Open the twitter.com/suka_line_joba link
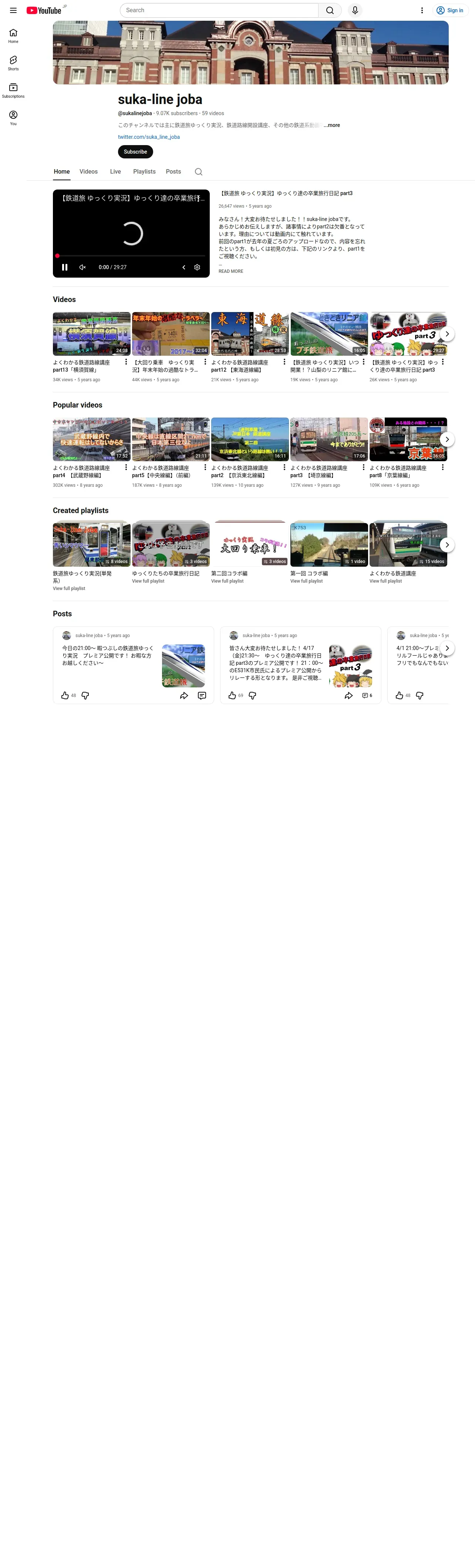This screenshot has height=1568, width=475. pos(148,137)
